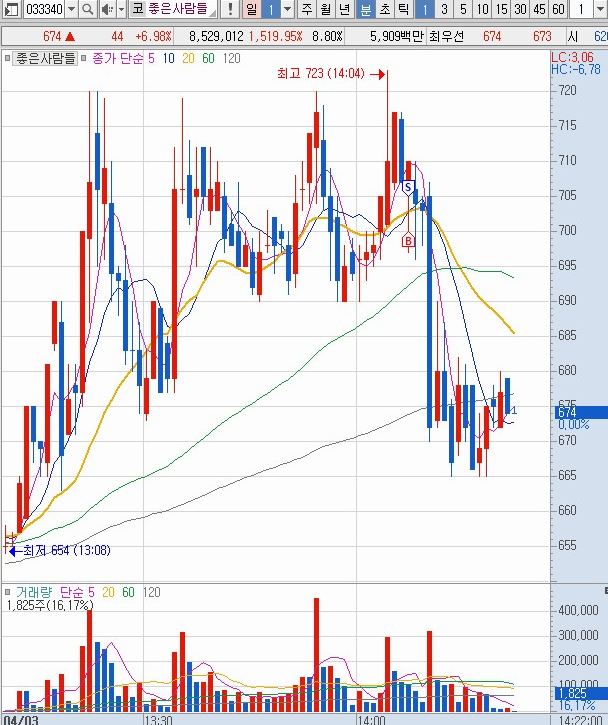Viewport: 608px width, 725px height.
Task: Choose the 5-minute interval
Action: [462, 9]
